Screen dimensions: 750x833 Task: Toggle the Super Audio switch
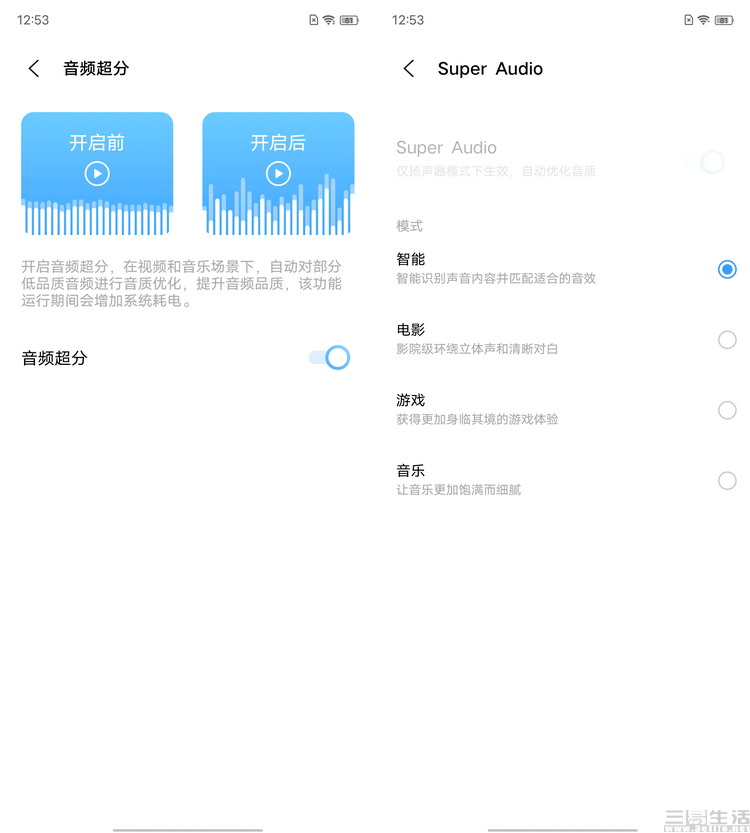[x=705, y=161]
